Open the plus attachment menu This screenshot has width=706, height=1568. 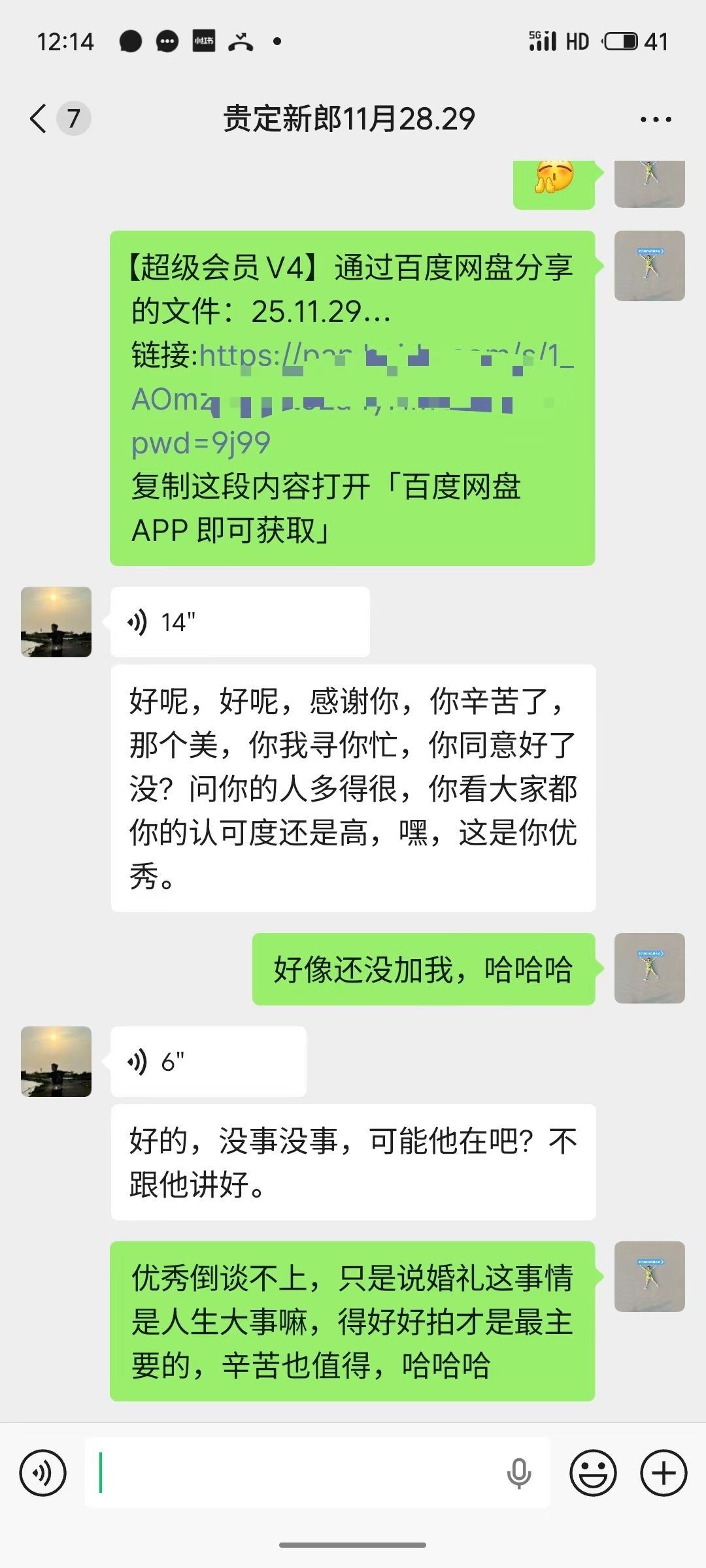coord(664,1473)
